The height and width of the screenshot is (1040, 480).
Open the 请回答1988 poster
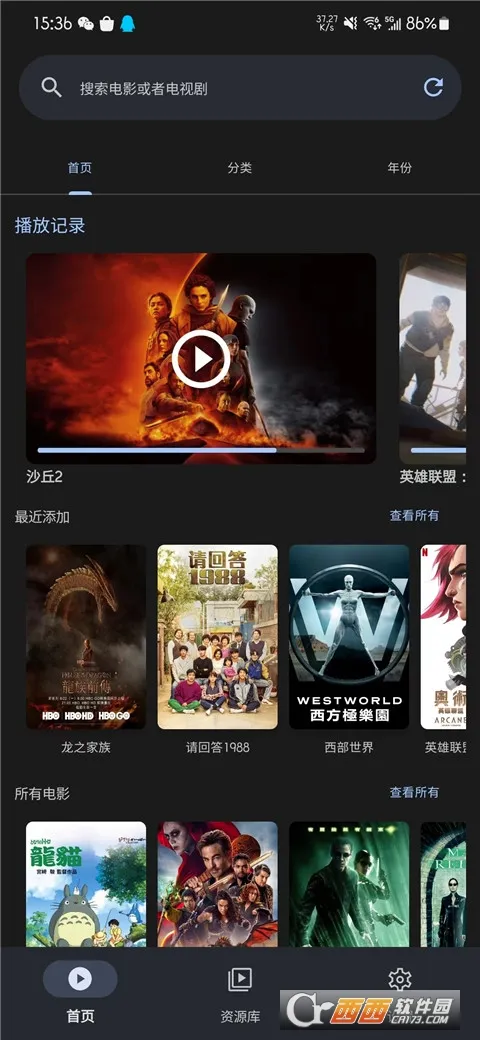tap(217, 637)
